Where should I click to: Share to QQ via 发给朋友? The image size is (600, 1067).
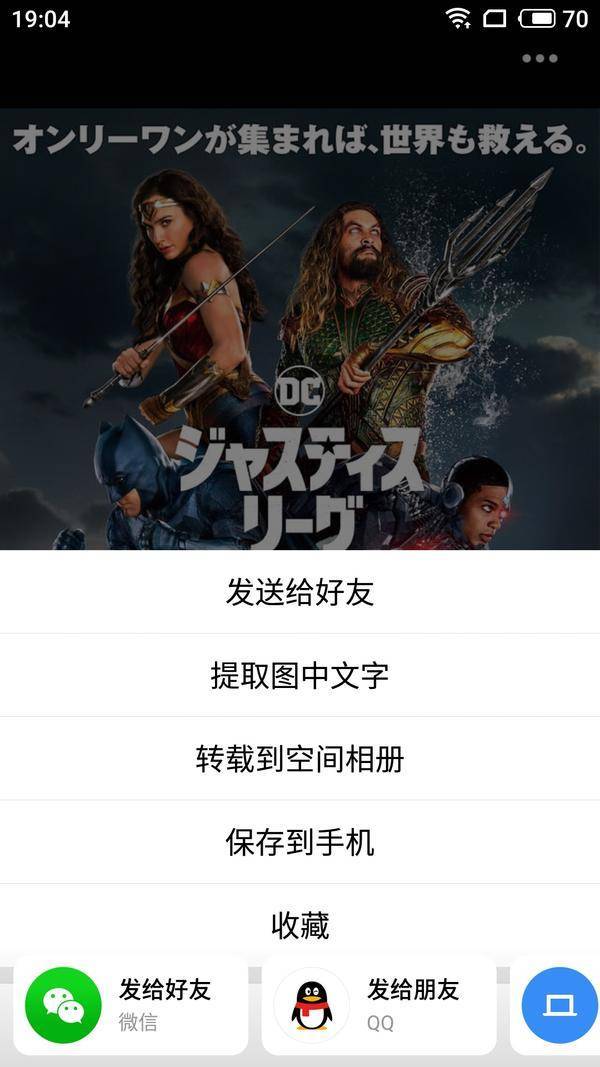(378, 1005)
